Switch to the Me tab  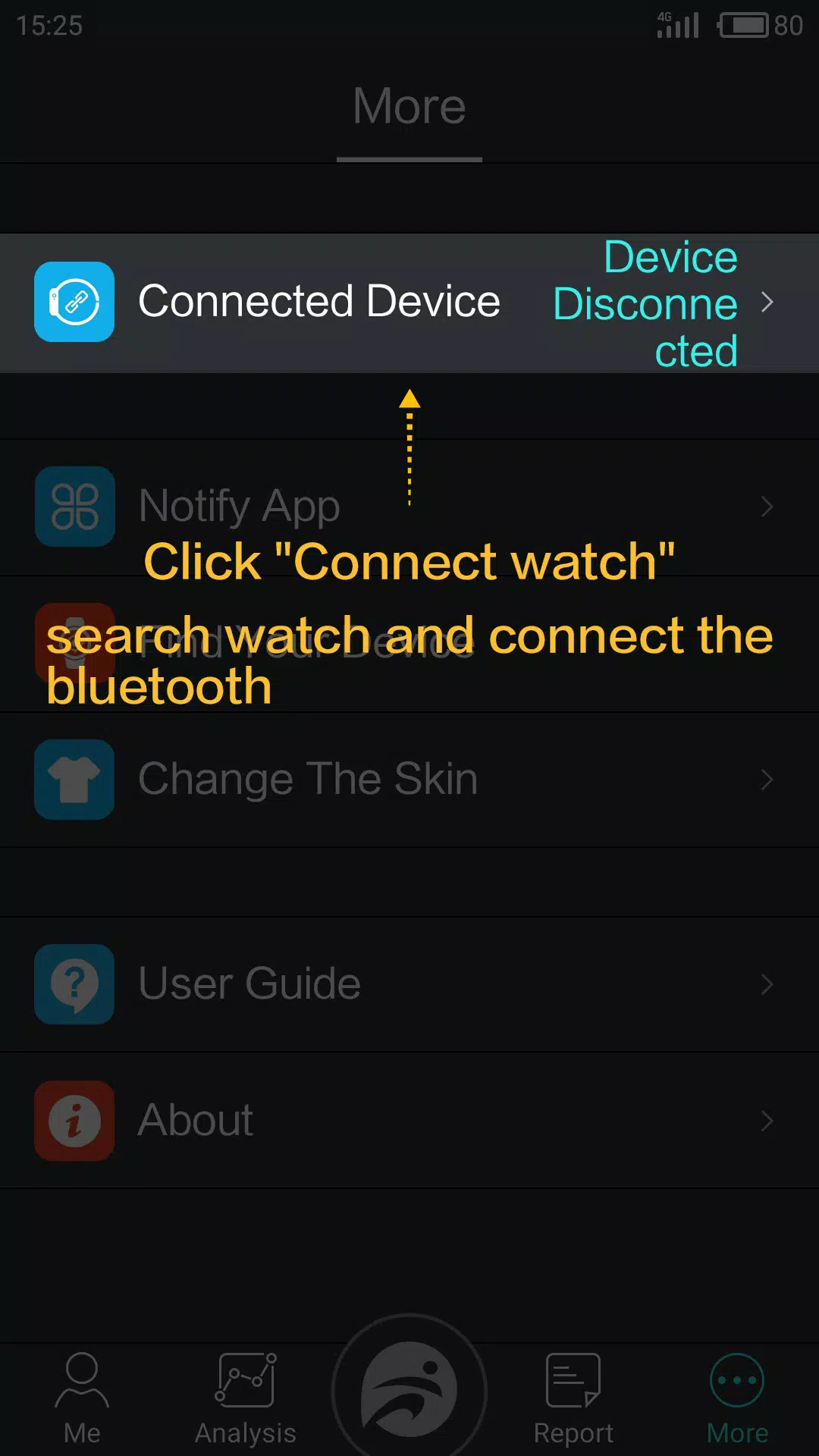(82, 1399)
